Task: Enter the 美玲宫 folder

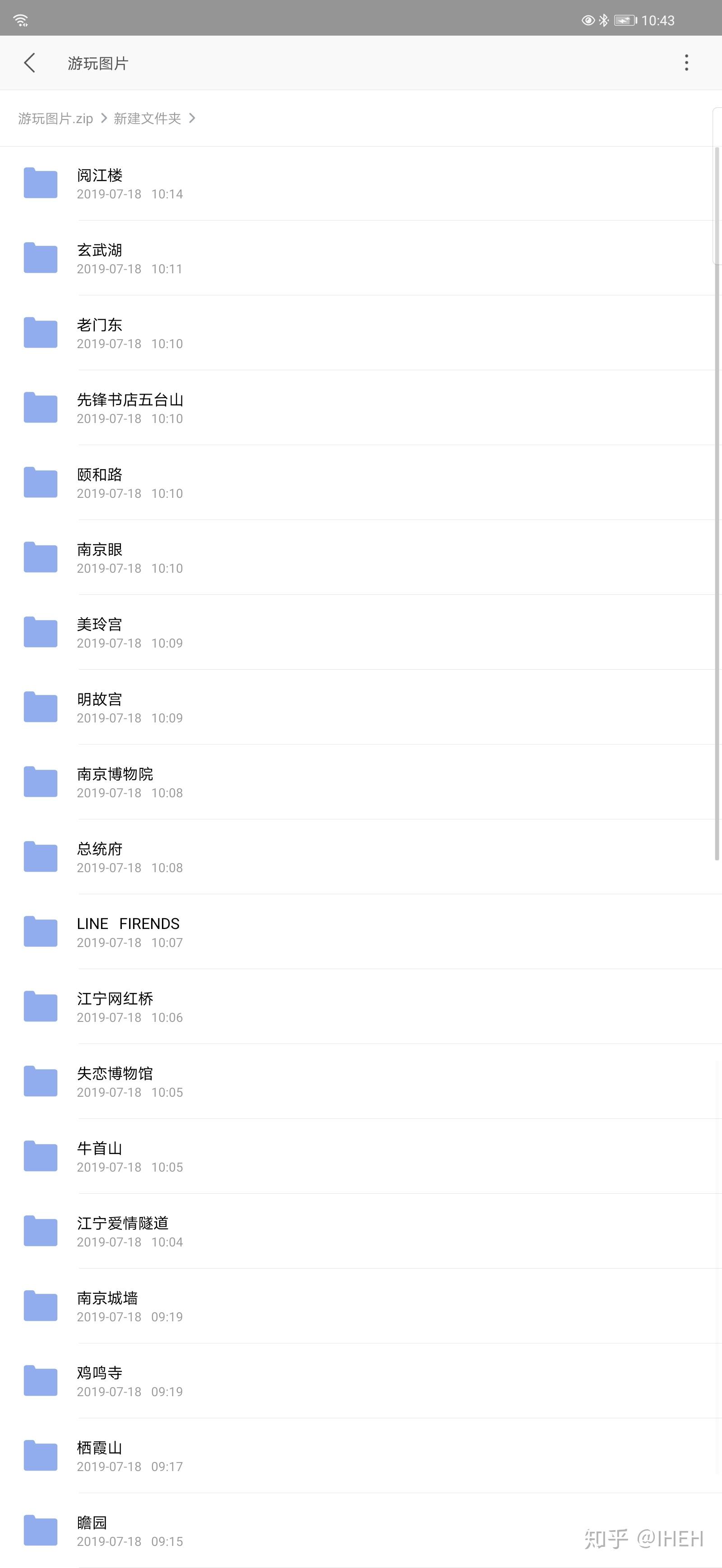Action: tap(99, 632)
